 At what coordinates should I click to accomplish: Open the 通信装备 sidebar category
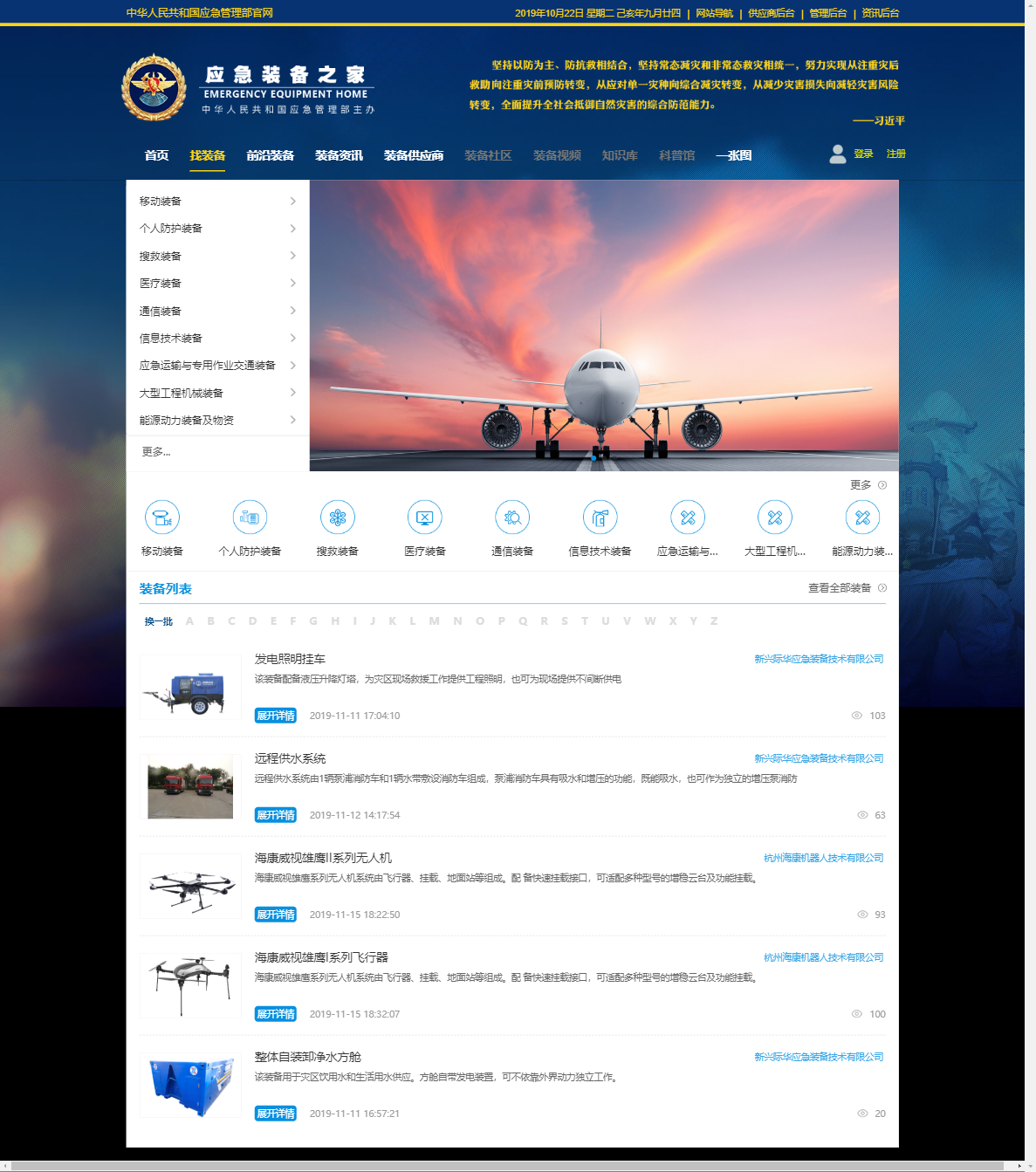217,312
